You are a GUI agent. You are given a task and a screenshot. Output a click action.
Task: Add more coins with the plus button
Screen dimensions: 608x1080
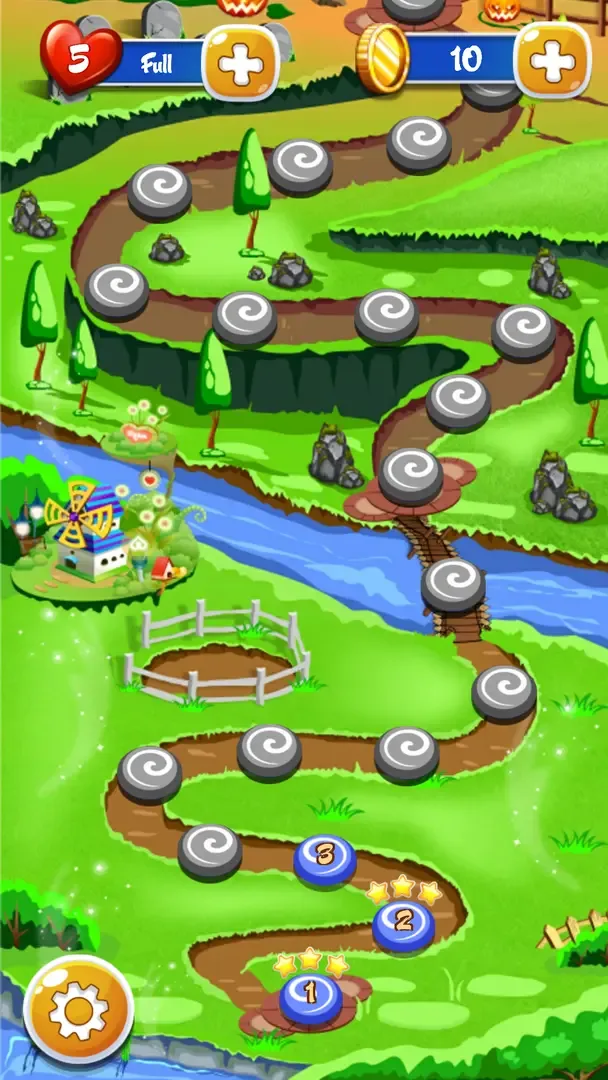tap(552, 60)
